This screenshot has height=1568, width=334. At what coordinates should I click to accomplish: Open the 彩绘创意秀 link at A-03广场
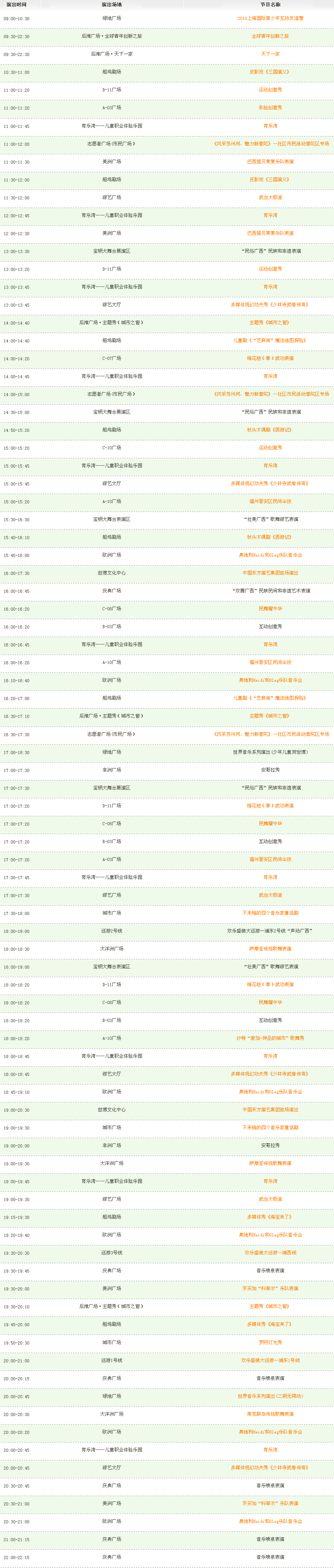(x=270, y=108)
